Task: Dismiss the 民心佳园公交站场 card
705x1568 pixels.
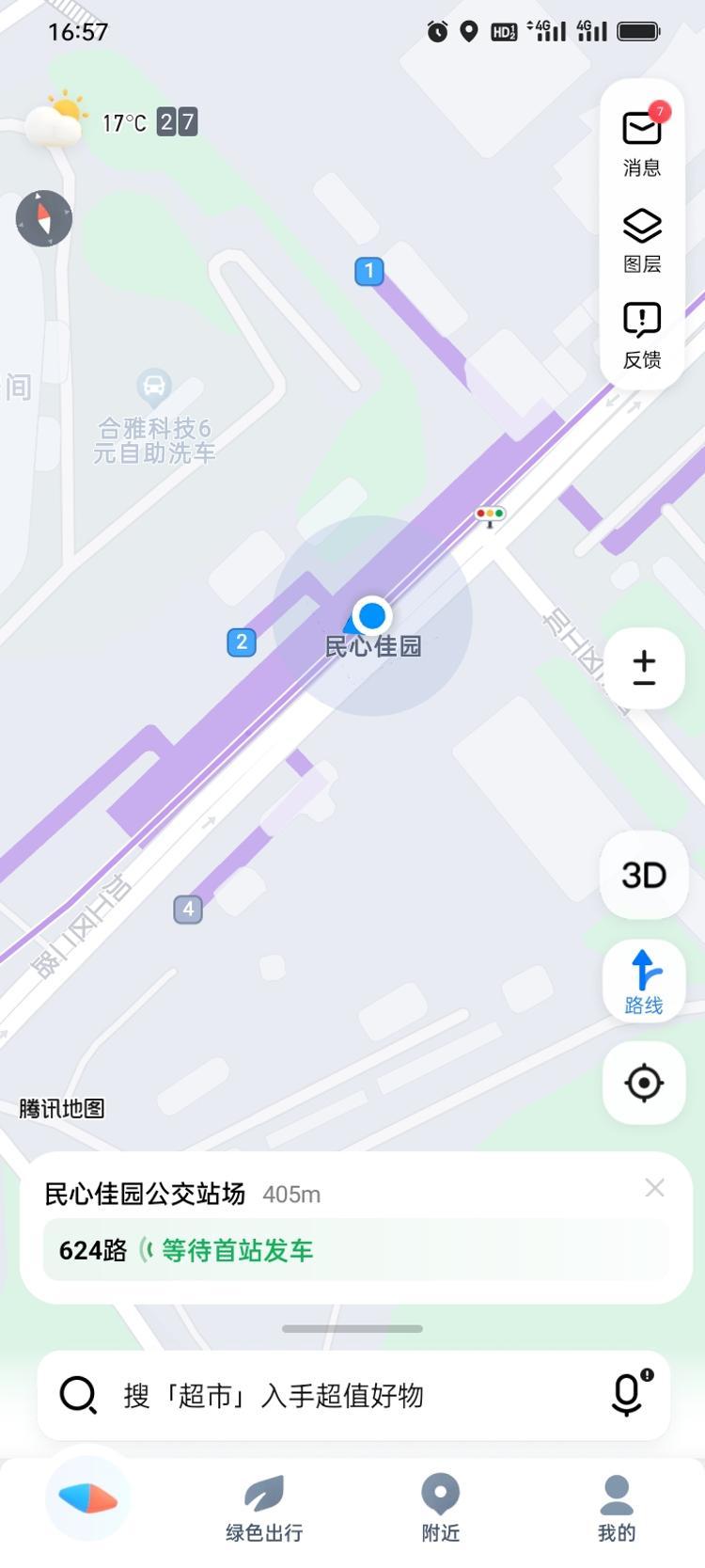Action: click(x=655, y=1188)
